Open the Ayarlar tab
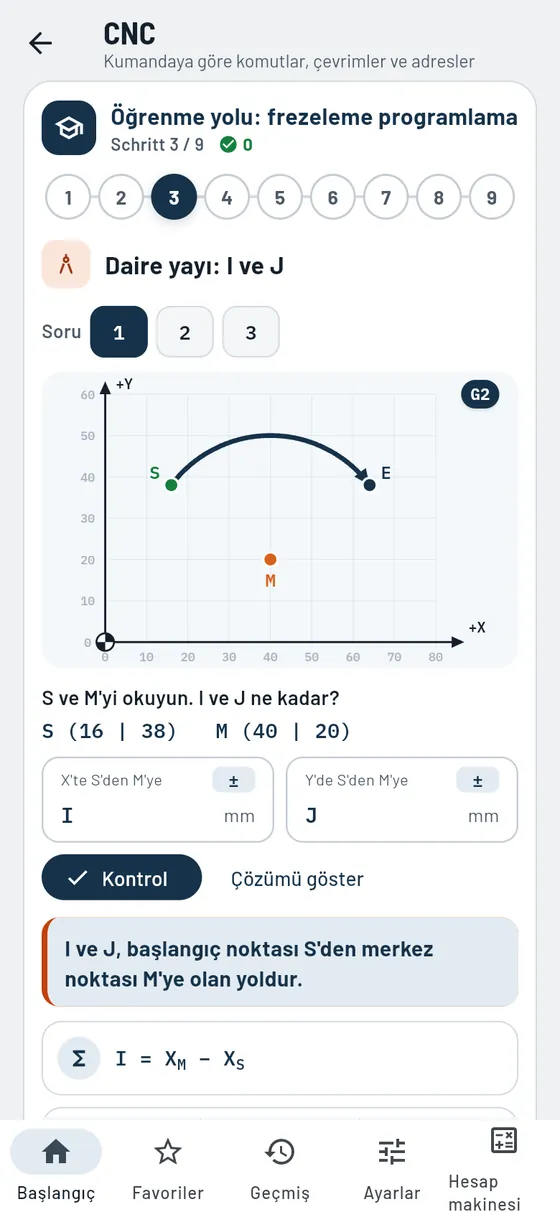The width and height of the screenshot is (560, 1212). (392, 1166)
